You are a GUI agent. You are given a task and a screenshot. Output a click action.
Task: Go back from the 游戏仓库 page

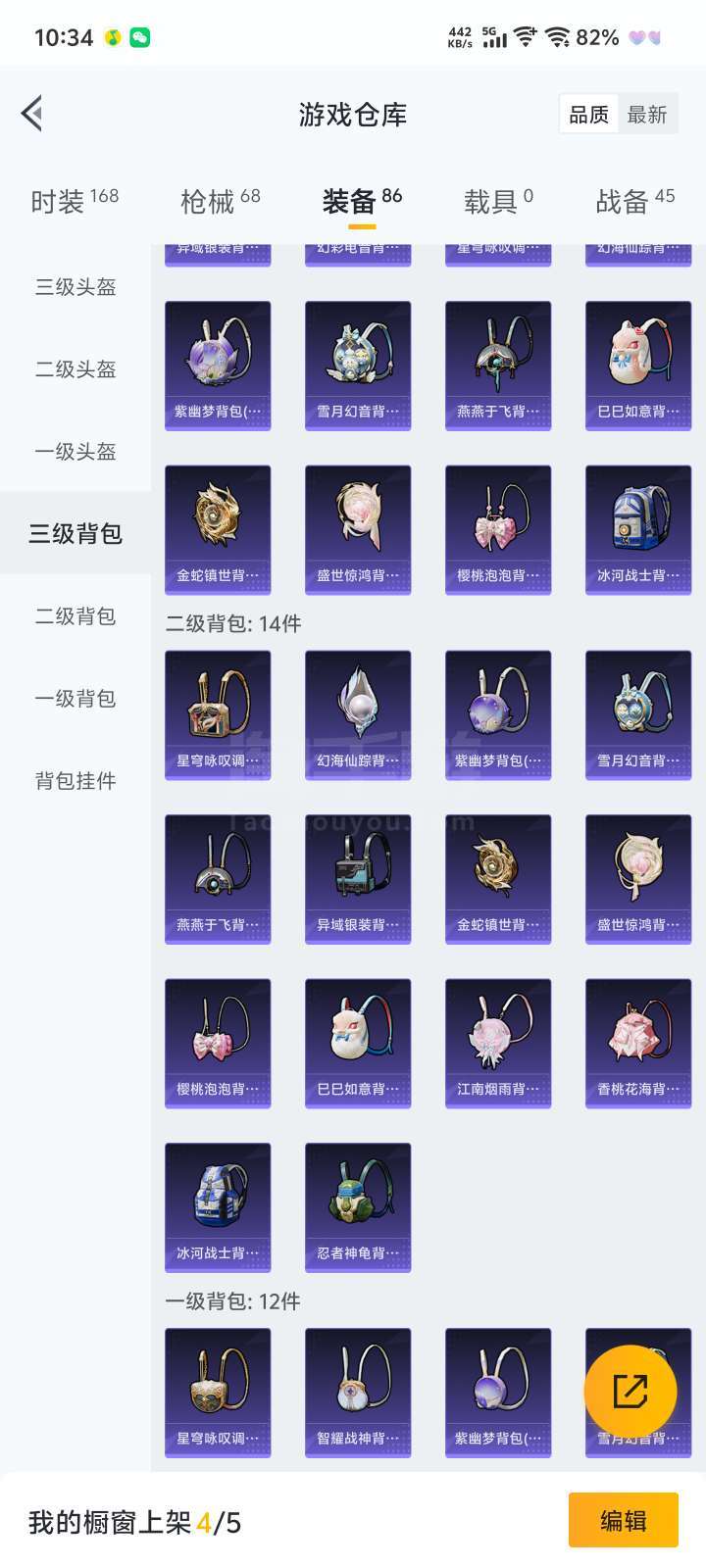(32, 114)
